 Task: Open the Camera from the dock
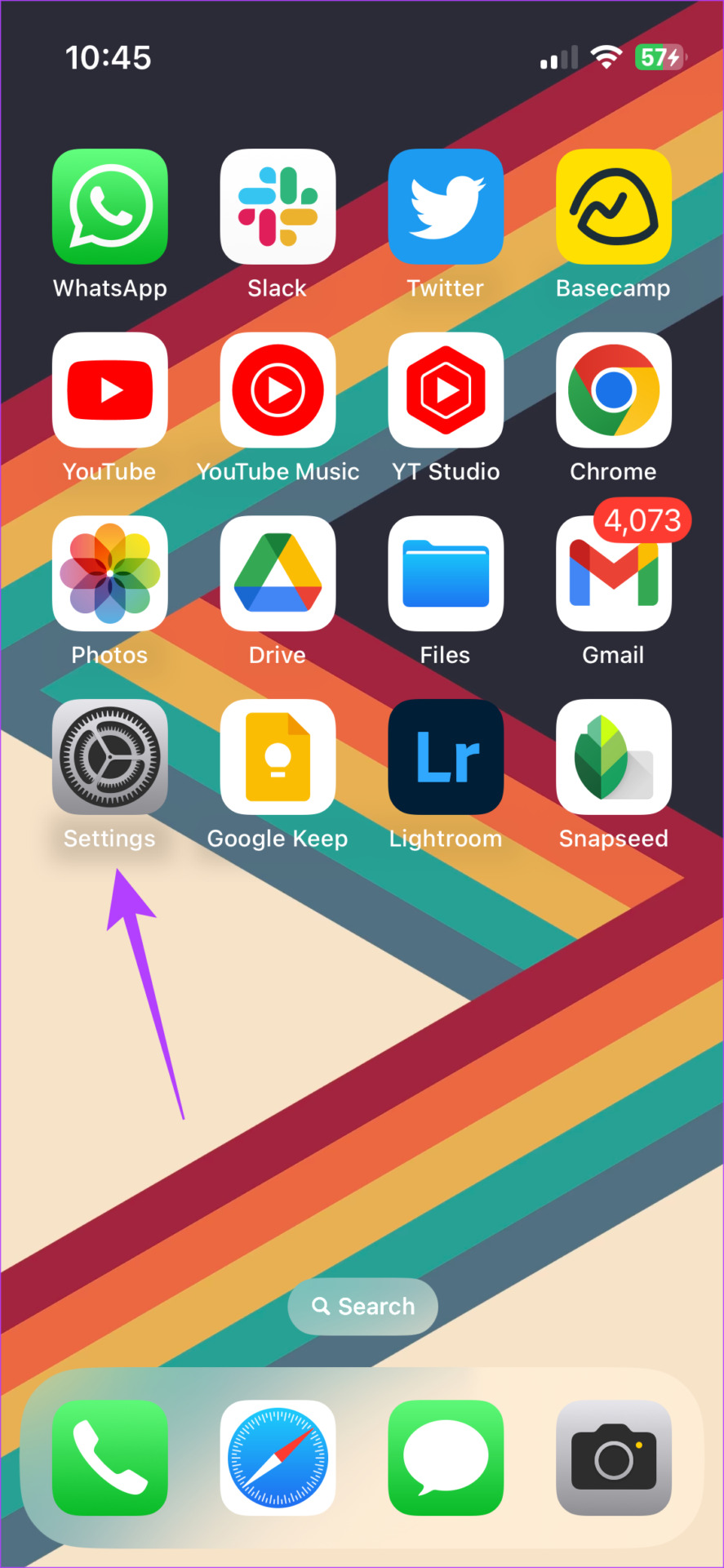[x=614, y=1458]
